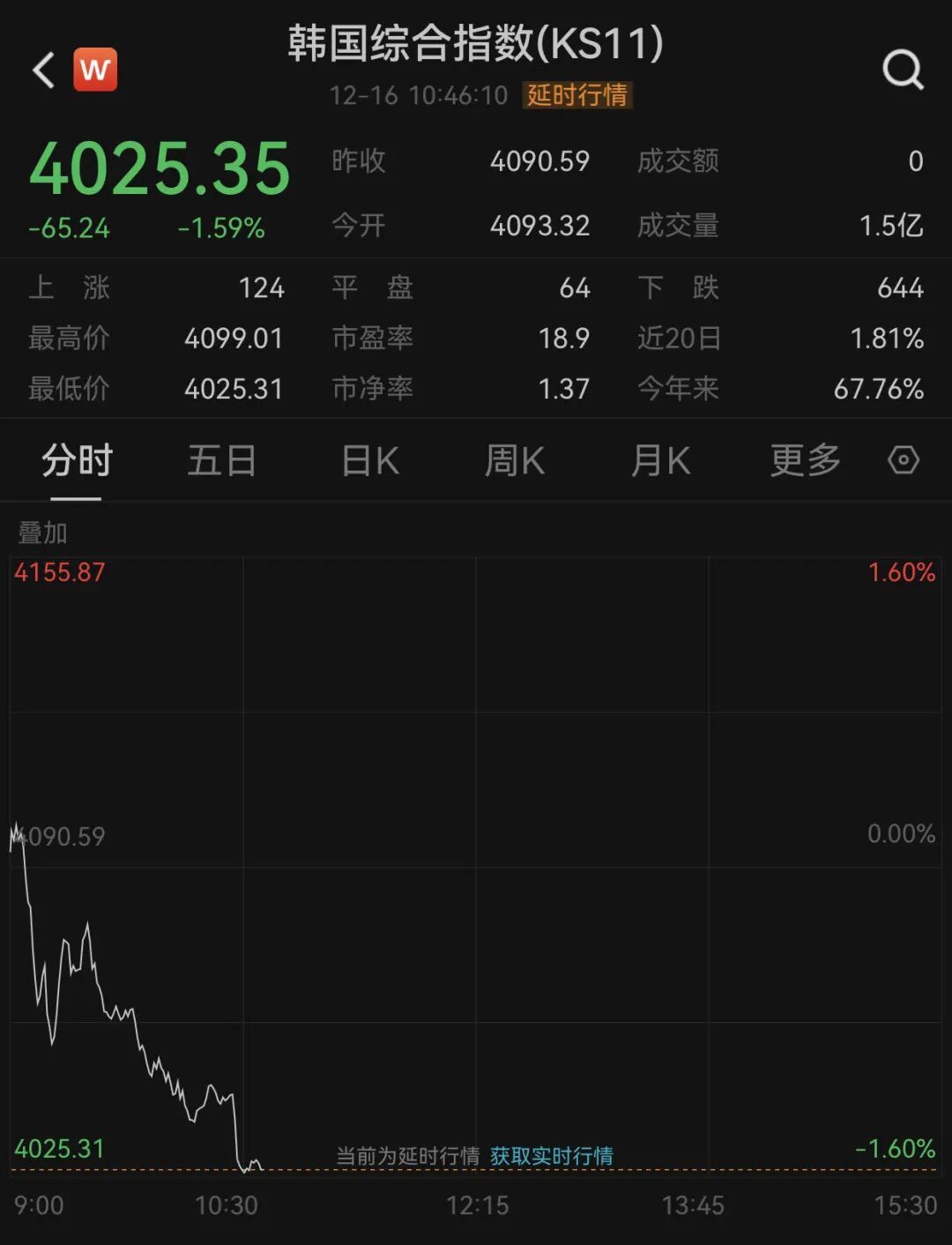
Task: Expand 更多 to see additional periods
Action: click(803, 460)
